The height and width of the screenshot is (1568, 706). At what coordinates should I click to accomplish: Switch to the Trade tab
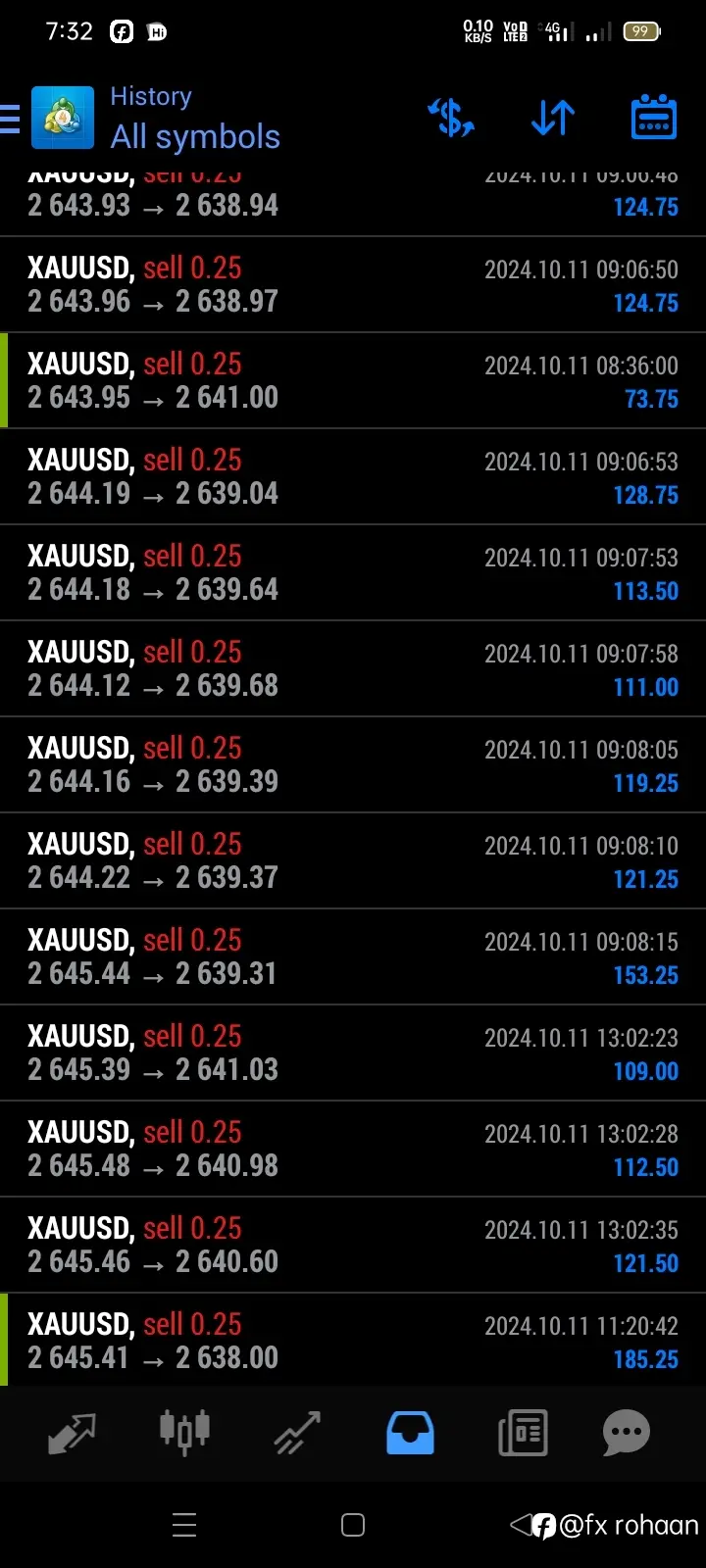tap(297, 1433)
